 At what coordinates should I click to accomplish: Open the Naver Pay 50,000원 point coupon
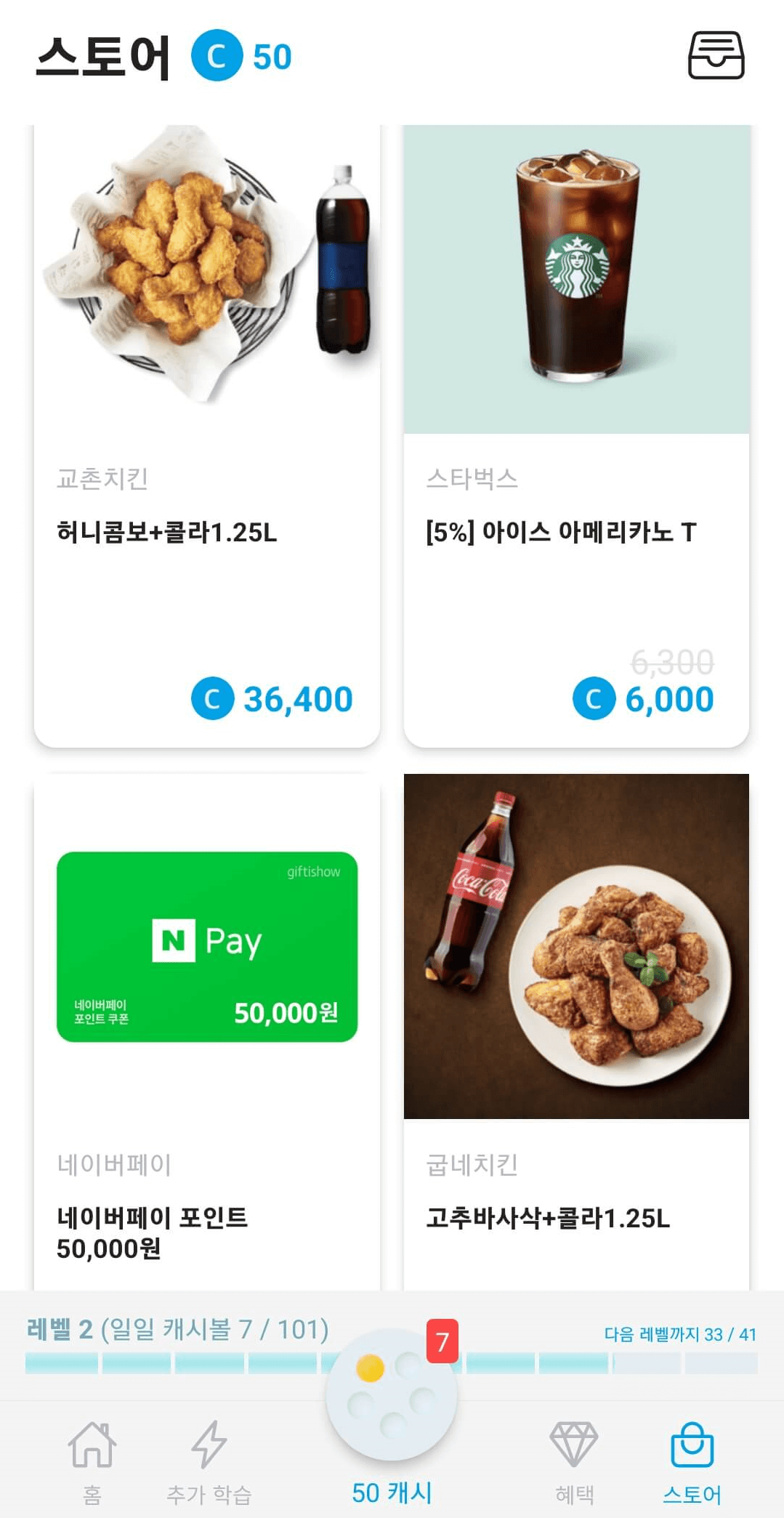tap(204, 945)
